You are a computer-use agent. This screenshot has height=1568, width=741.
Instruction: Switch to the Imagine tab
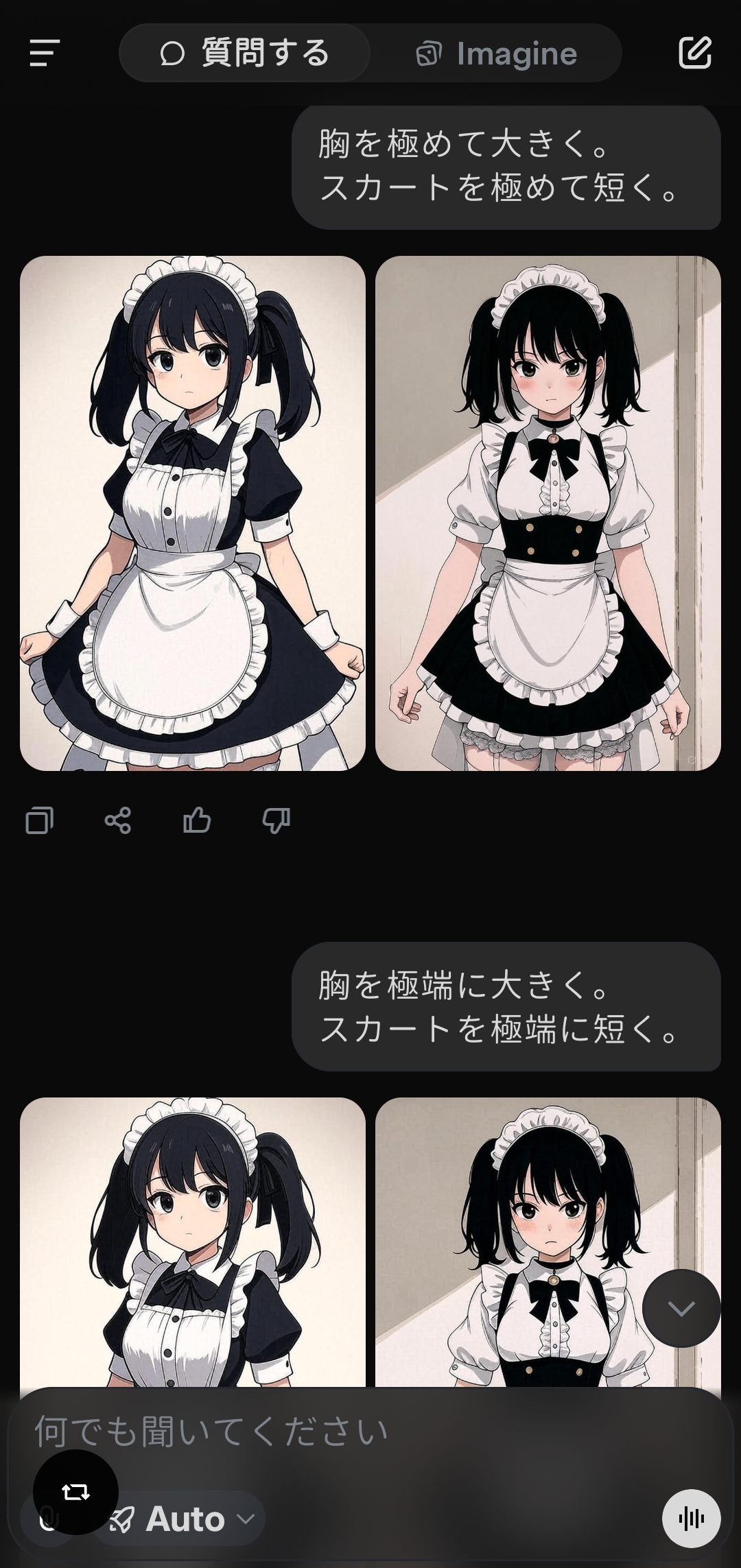pos(497,54)
